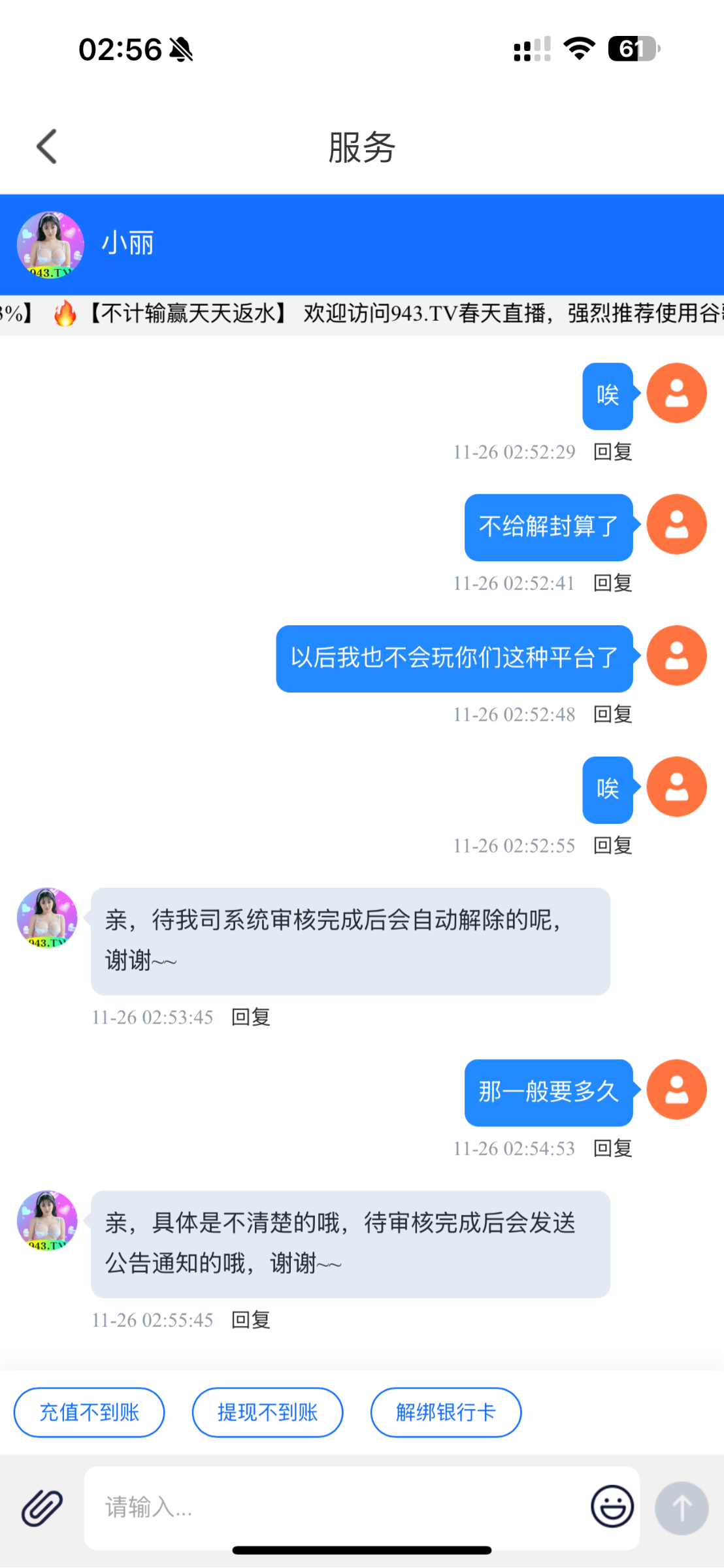The image size is (724, 1568).
Task: Go back using the top-left arrow
Action: click(x=47, y=146)
